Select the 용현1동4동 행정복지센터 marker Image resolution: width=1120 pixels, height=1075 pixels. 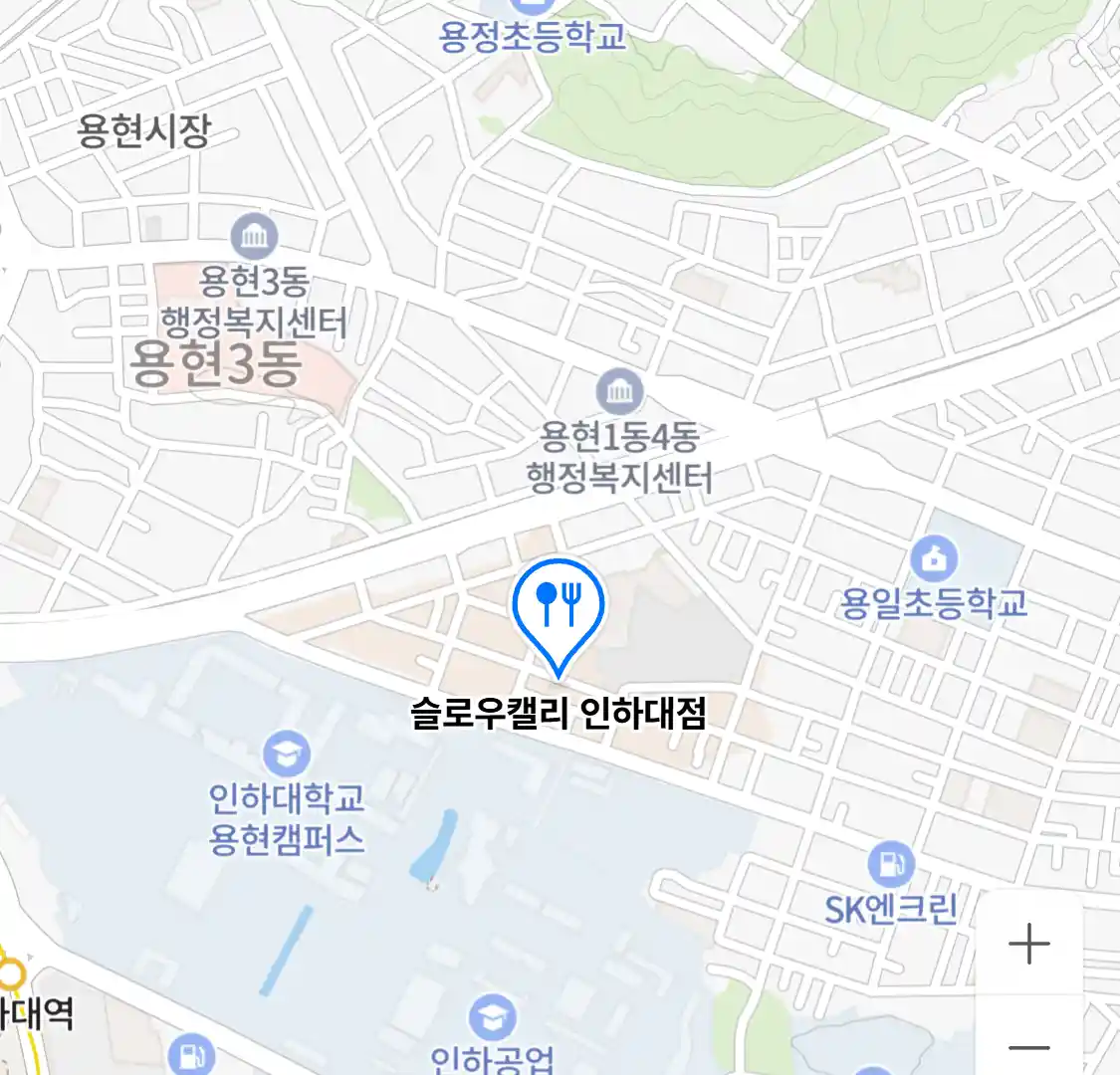[x=619, y=392]
